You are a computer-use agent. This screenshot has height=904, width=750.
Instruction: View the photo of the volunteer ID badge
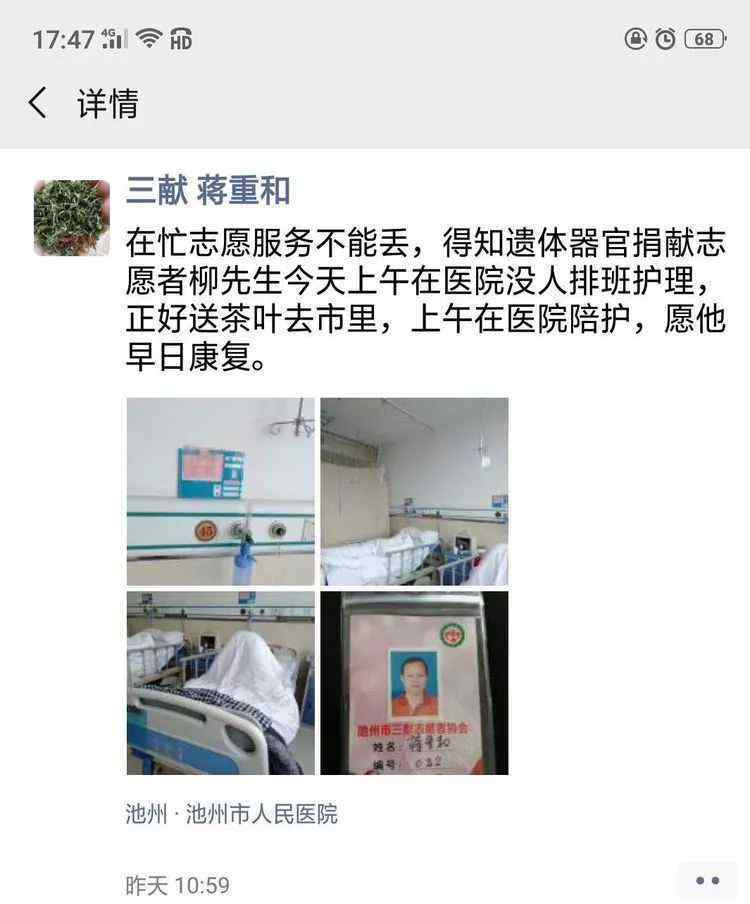[414, 683]
